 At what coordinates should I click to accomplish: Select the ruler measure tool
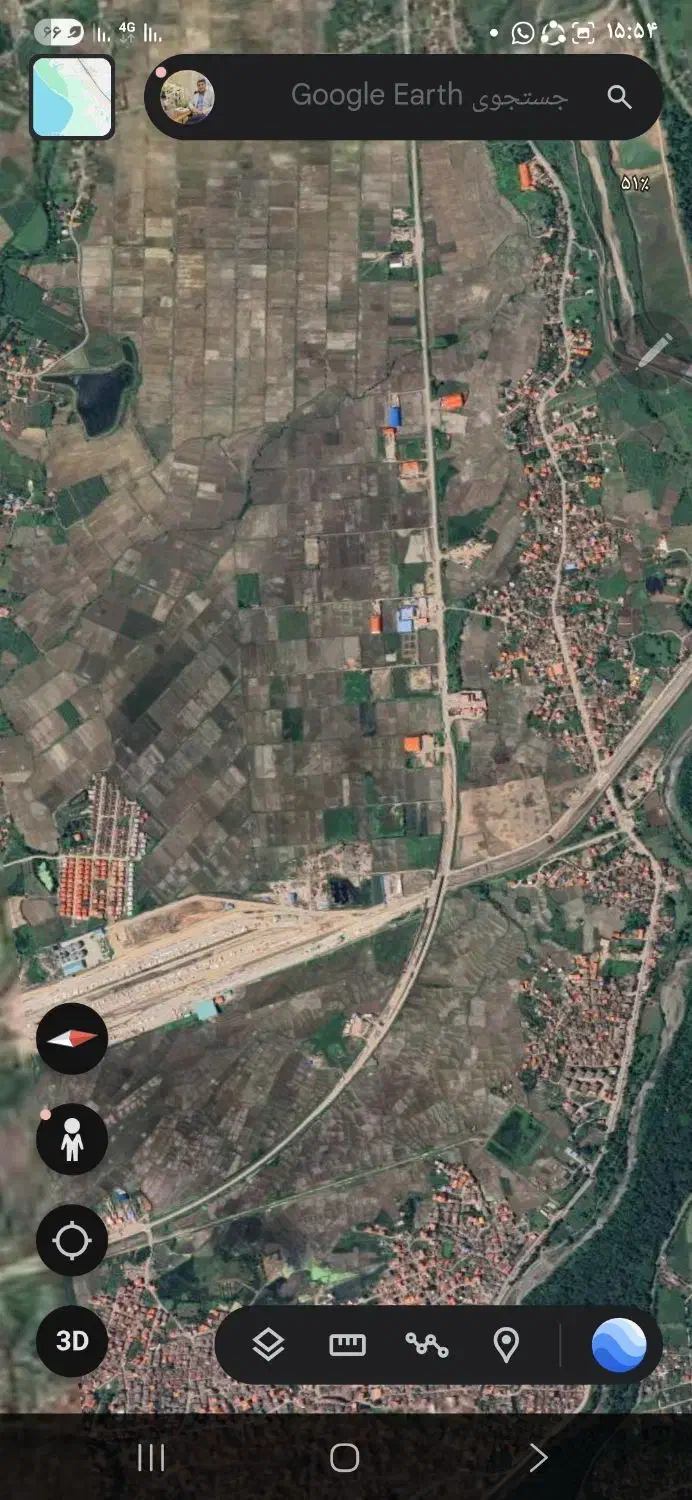click(347, 1345)
